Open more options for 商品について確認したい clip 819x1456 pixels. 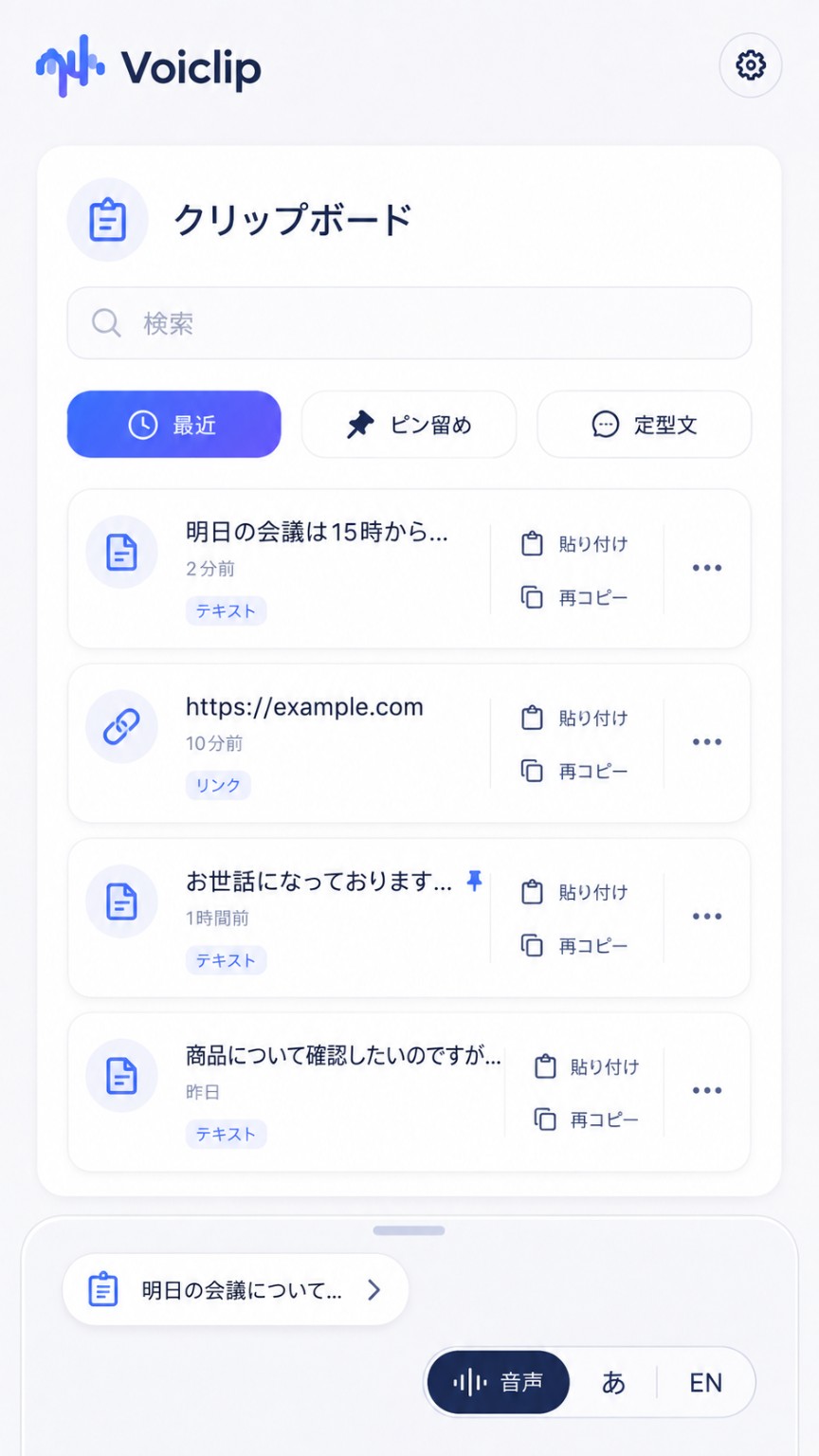coord(707,1090)
